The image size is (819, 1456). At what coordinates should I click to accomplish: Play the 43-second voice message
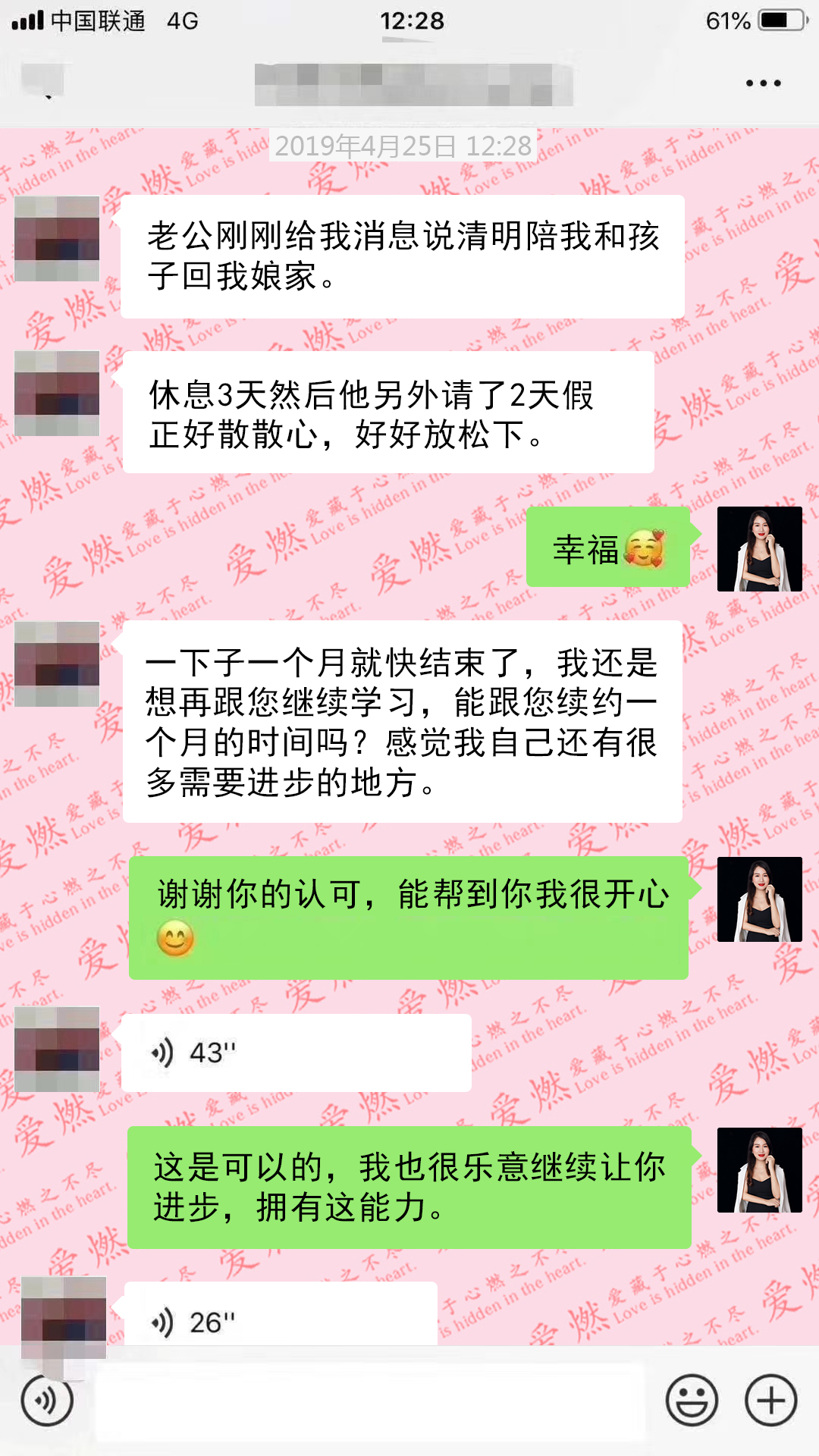[x=296, y=1053]
